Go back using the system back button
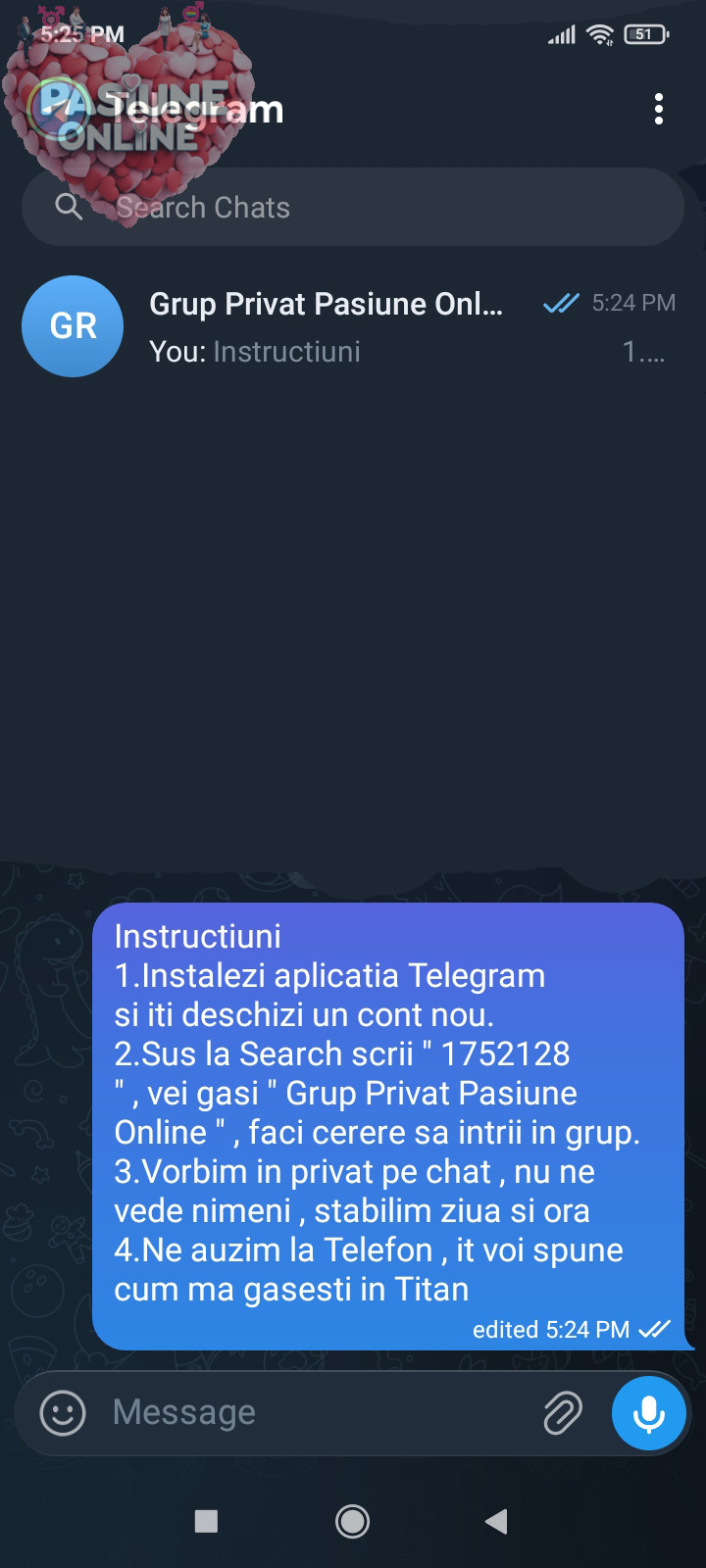This screenshot has width=706, height=1568. pyautogui.click(x=496, y=1521)
